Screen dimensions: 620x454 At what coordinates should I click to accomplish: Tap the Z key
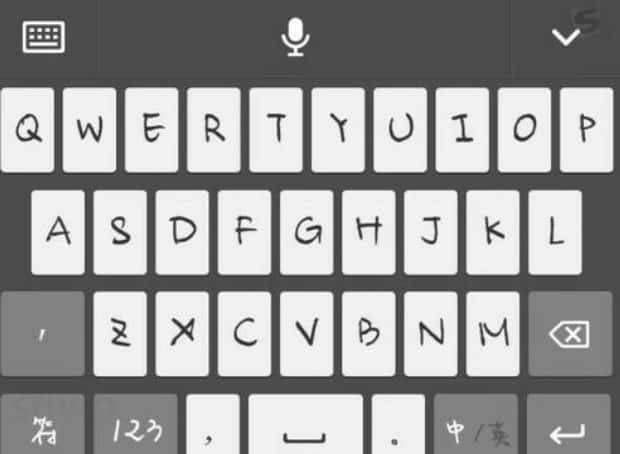[120, 334]
